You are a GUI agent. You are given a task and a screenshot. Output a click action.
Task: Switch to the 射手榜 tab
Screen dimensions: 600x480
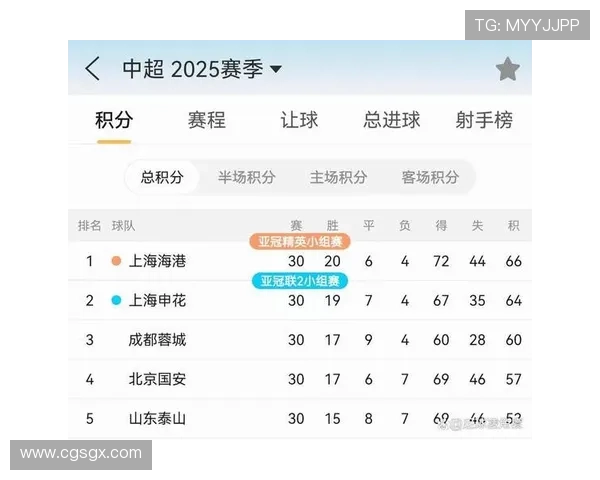(484, 121)
